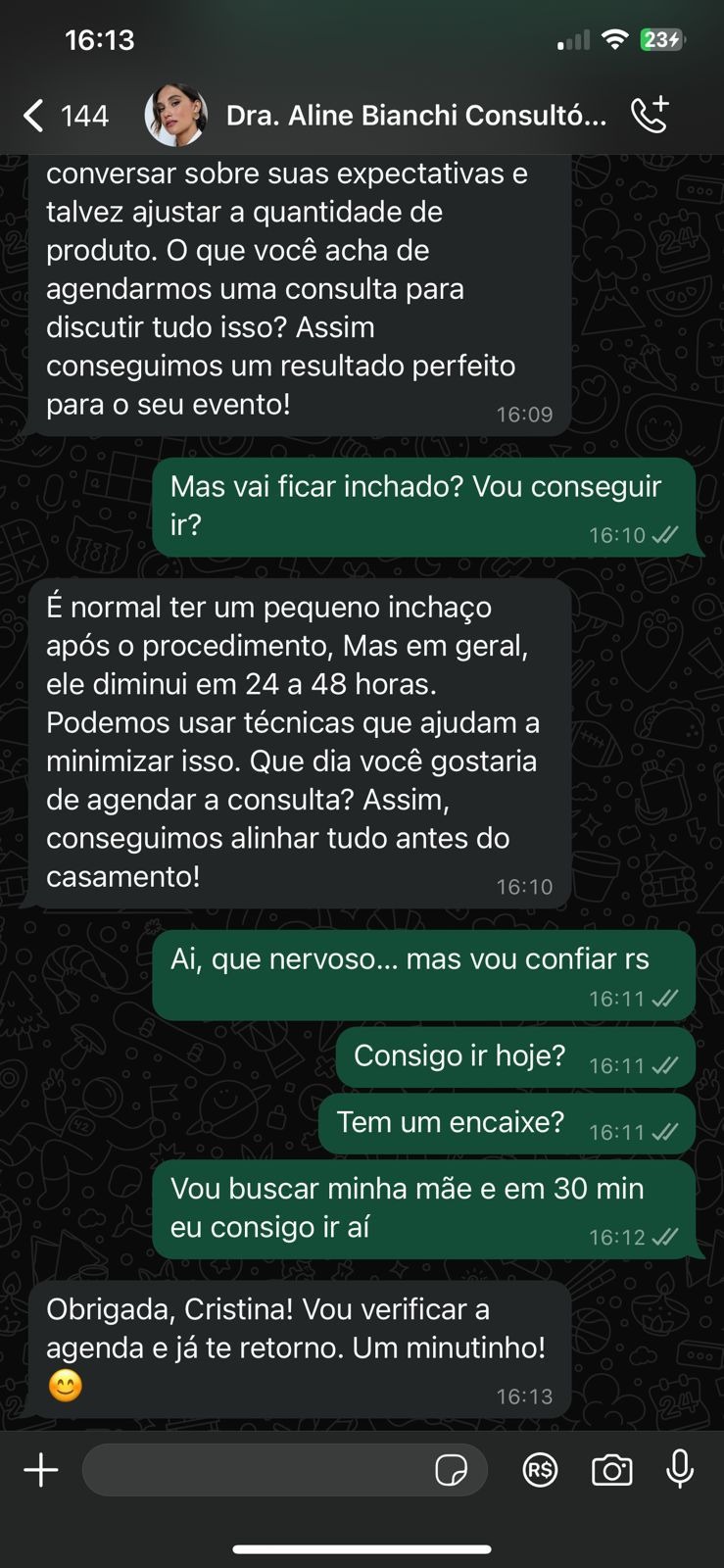Open the camera to take a photo
This screenshot has height=1568, width=724.
coord(611,1470)
